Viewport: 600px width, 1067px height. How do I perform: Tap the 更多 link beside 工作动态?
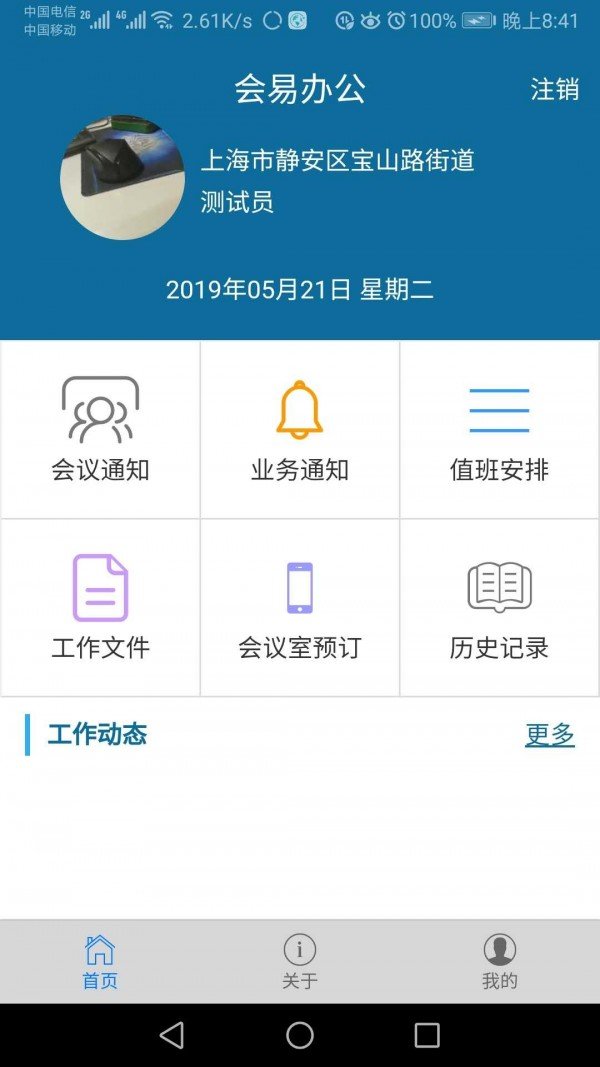click(x=550, y=735)
